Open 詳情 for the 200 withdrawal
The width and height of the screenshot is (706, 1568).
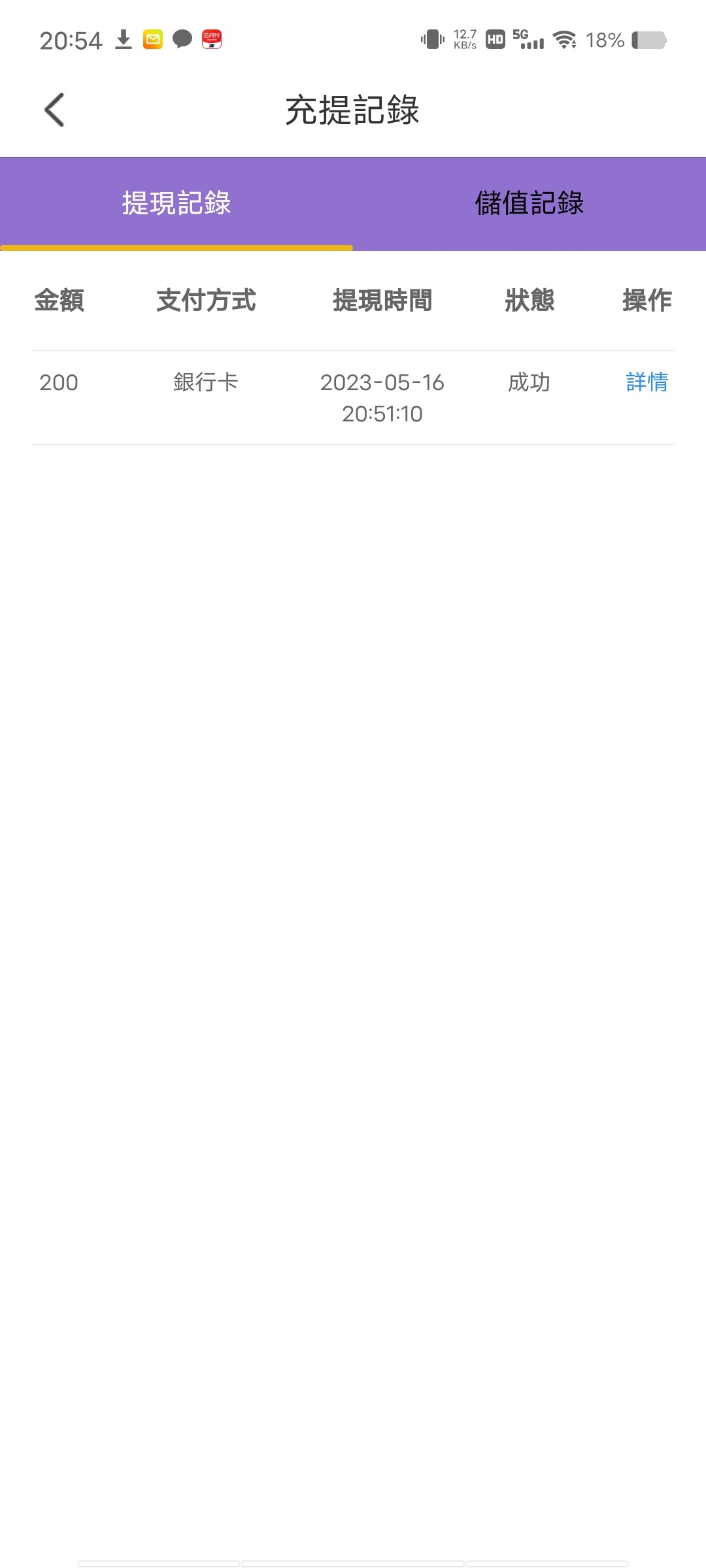click(x=647, y=382)
